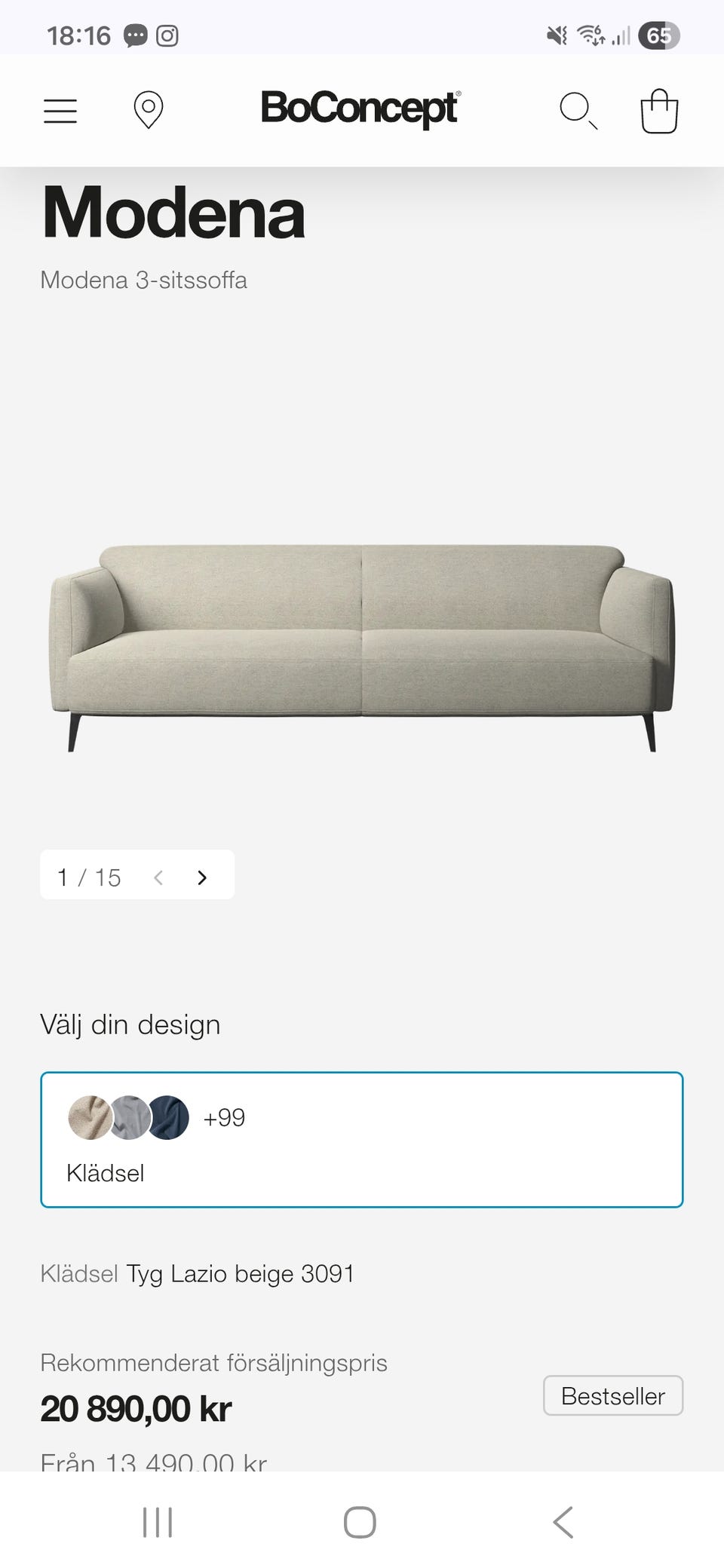This screenshot has width=724, height=1568.
Task: Click the BoConcept logo
Action: tap(360, 108)
